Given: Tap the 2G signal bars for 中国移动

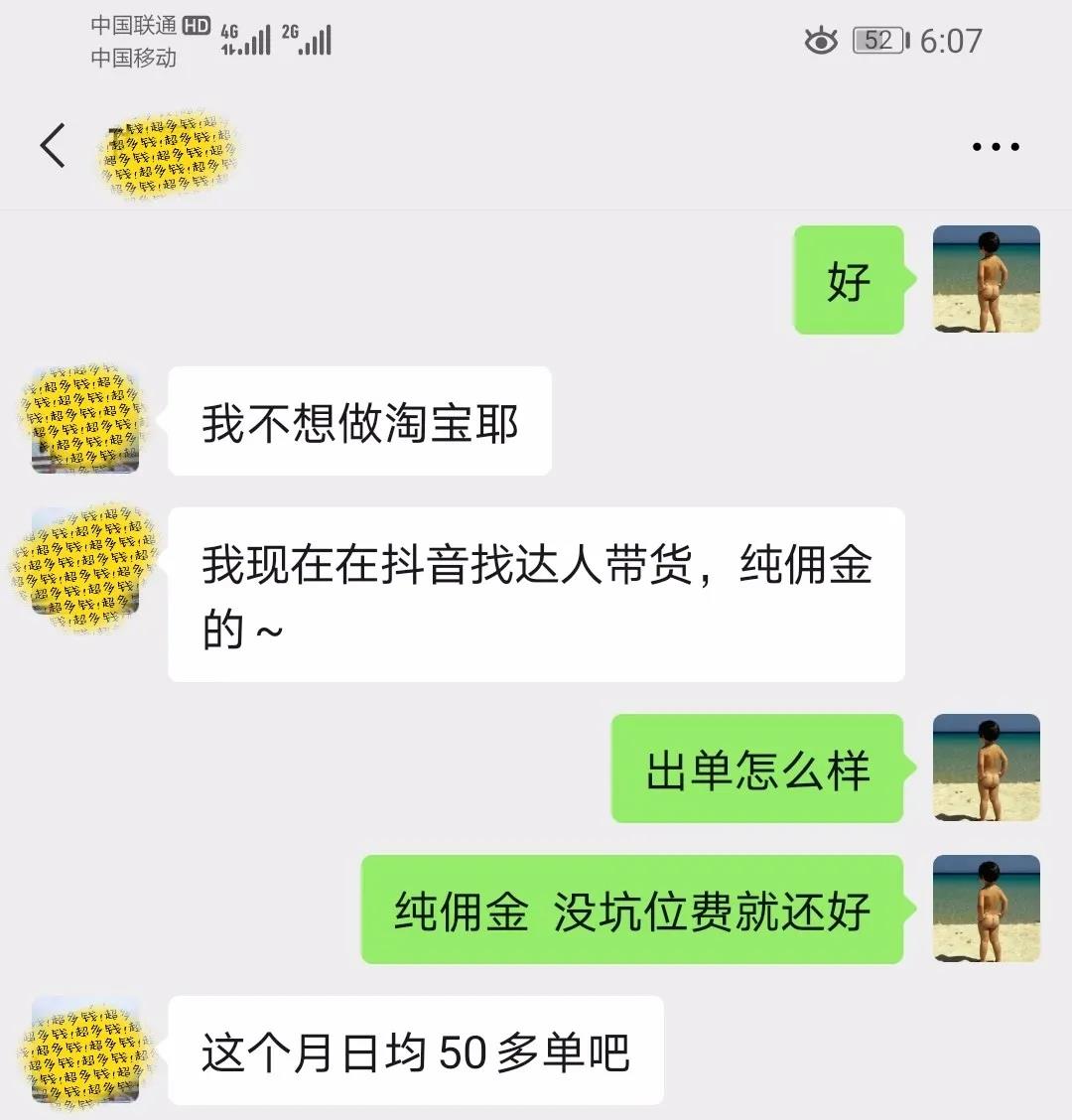Looking at the screenshot, I should coord(311,40).
